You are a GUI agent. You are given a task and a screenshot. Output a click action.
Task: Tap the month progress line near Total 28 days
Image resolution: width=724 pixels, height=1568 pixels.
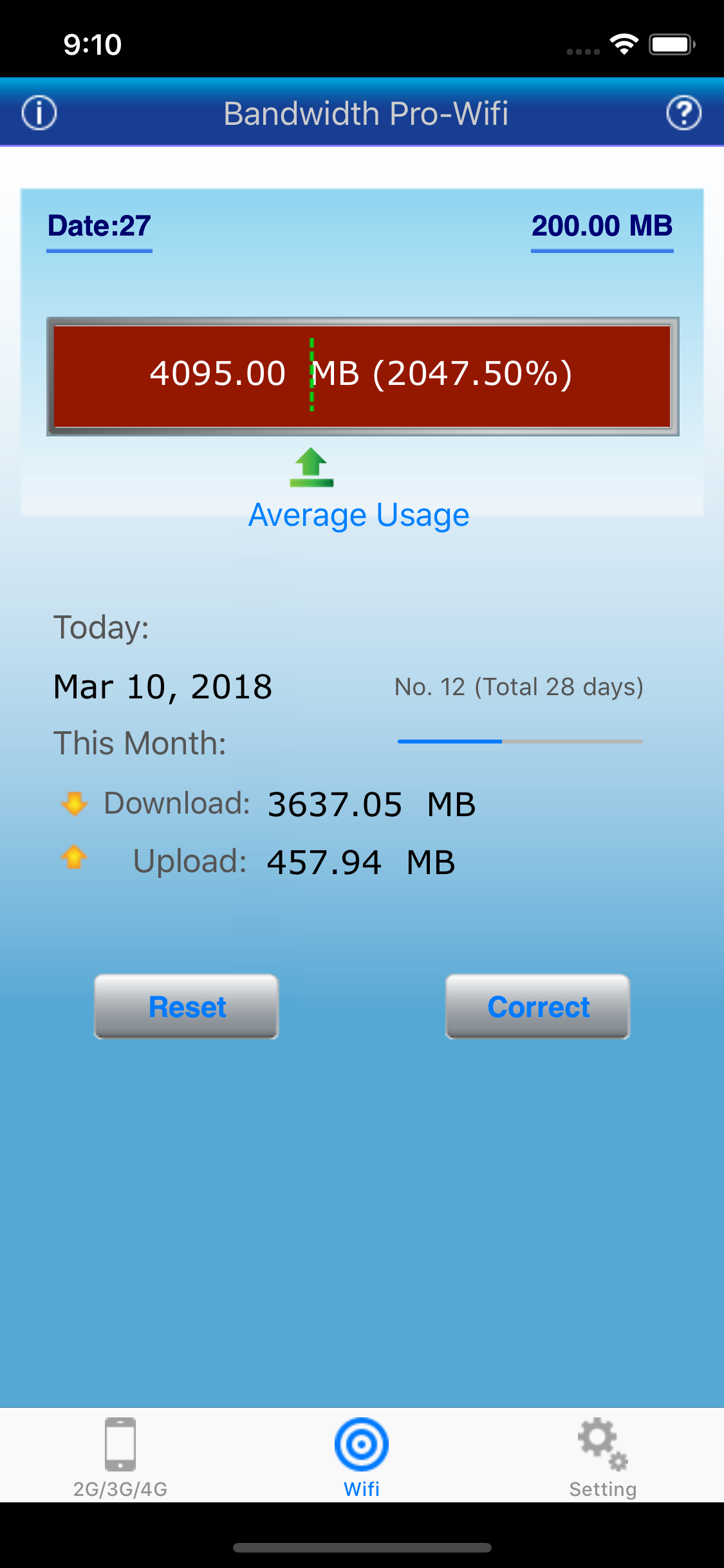520,742
